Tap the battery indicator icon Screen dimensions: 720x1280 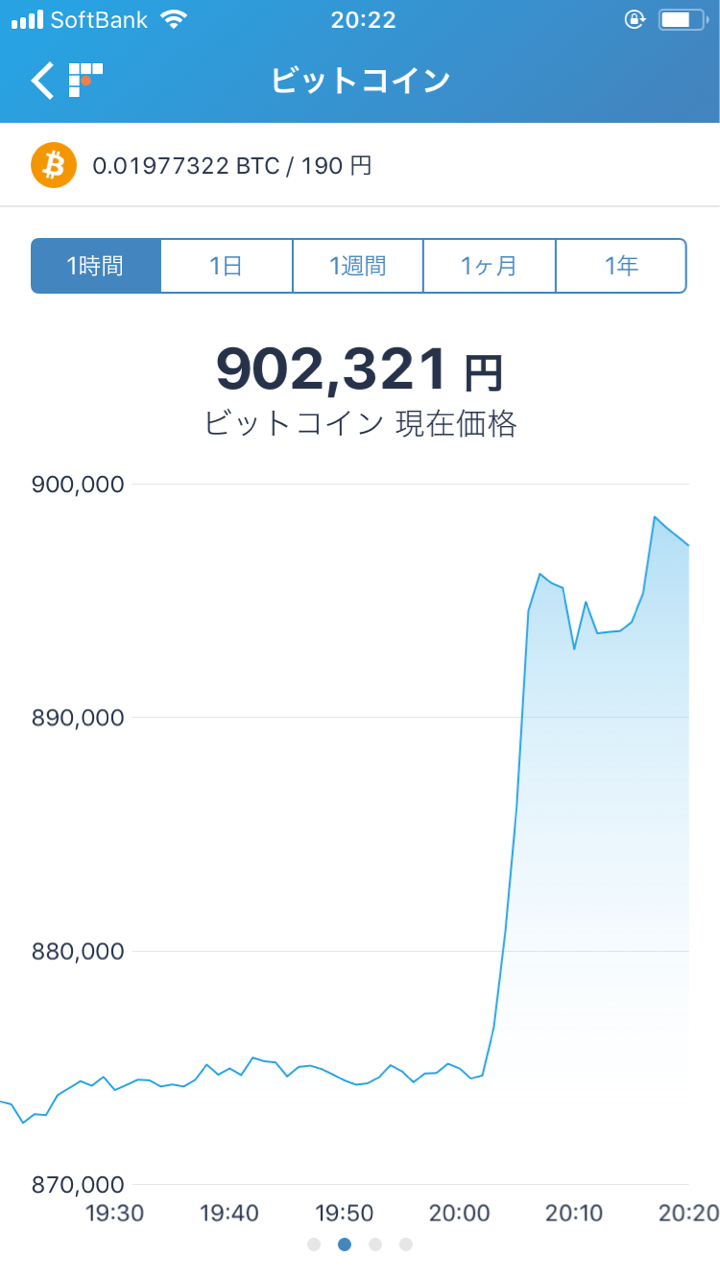point(685,17)
